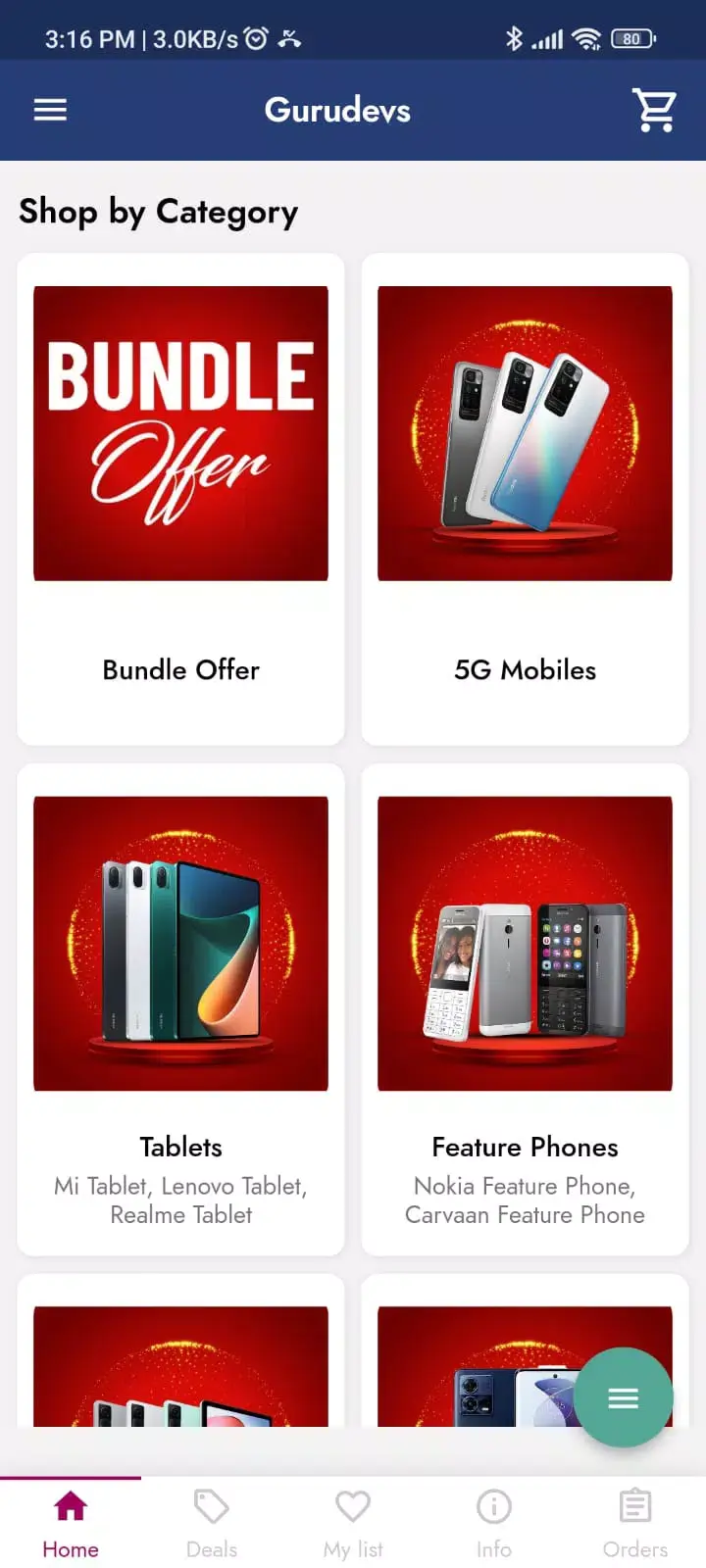This screenshot has height=1568, width=706.
Task: Switch to the Info tab
Action: coord(494,1524)
